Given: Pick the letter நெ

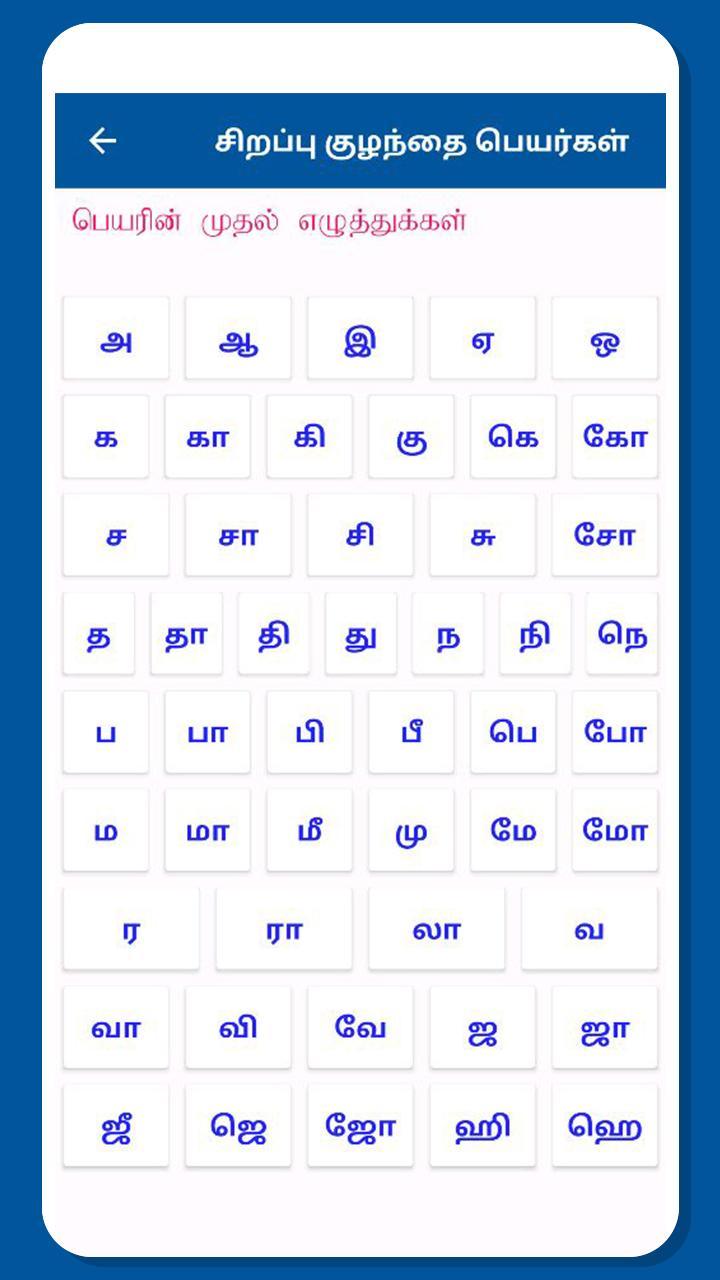Looking at the screenshot, I should coord(623,634).
